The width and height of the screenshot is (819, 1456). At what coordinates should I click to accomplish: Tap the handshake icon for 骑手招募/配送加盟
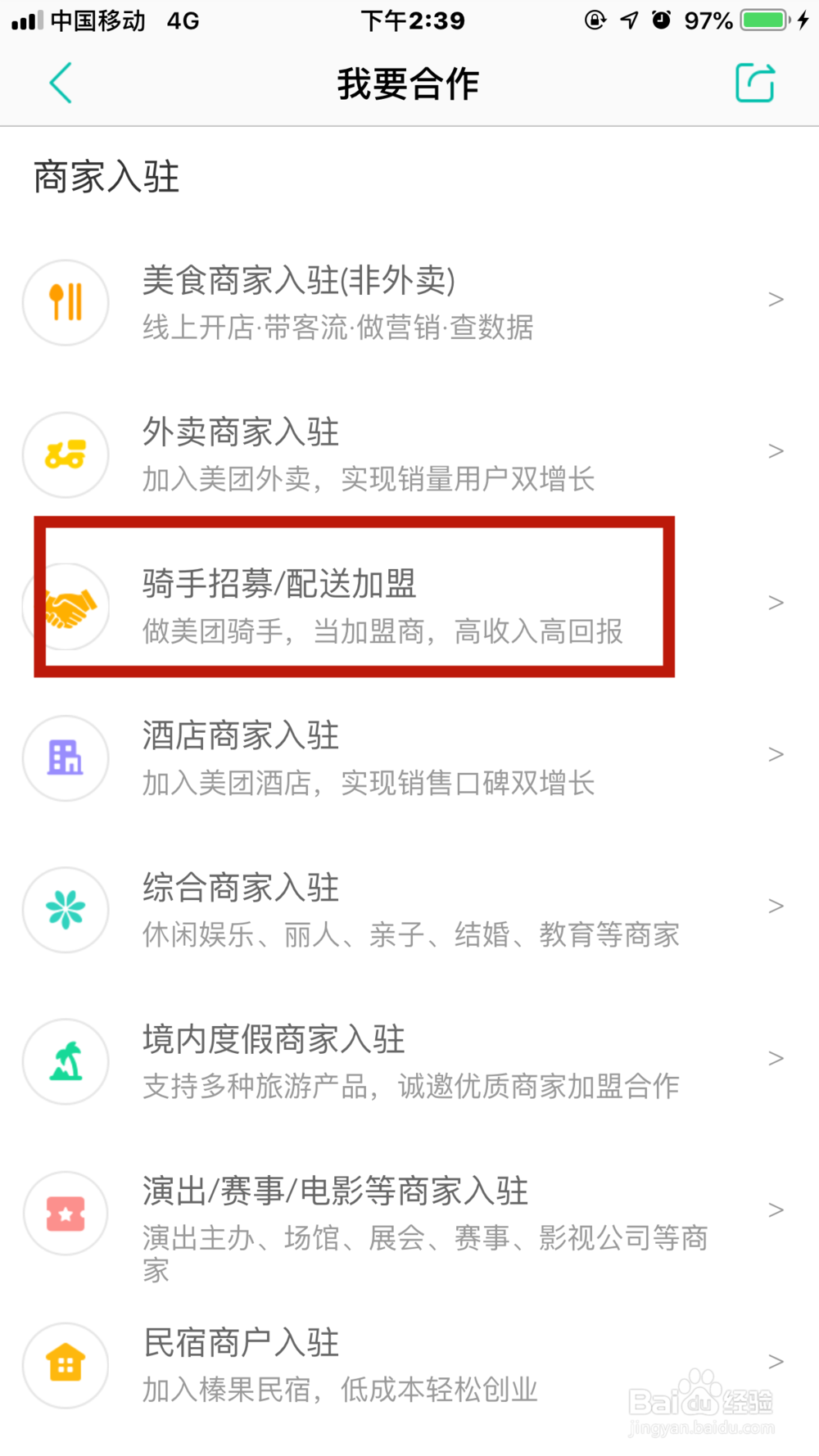click(x=66, y=606)
